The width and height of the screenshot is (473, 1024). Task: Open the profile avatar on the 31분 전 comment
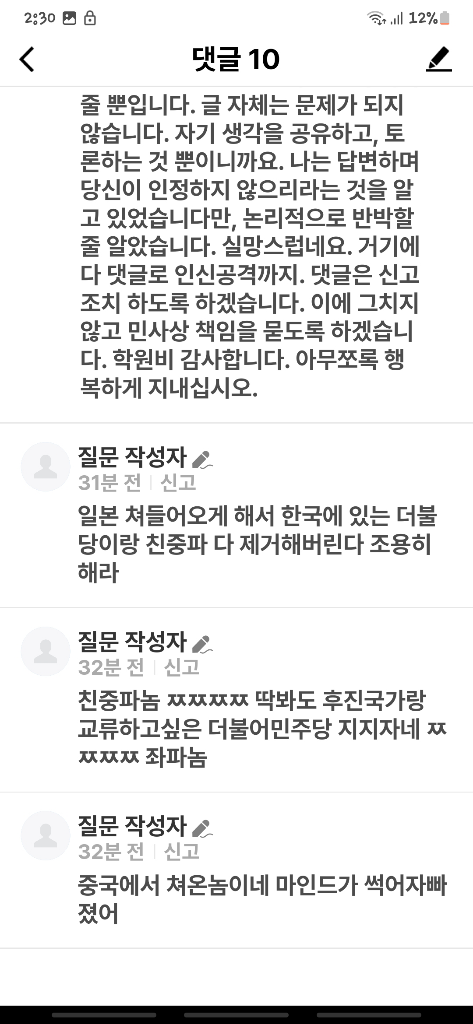tap(46, 466)
